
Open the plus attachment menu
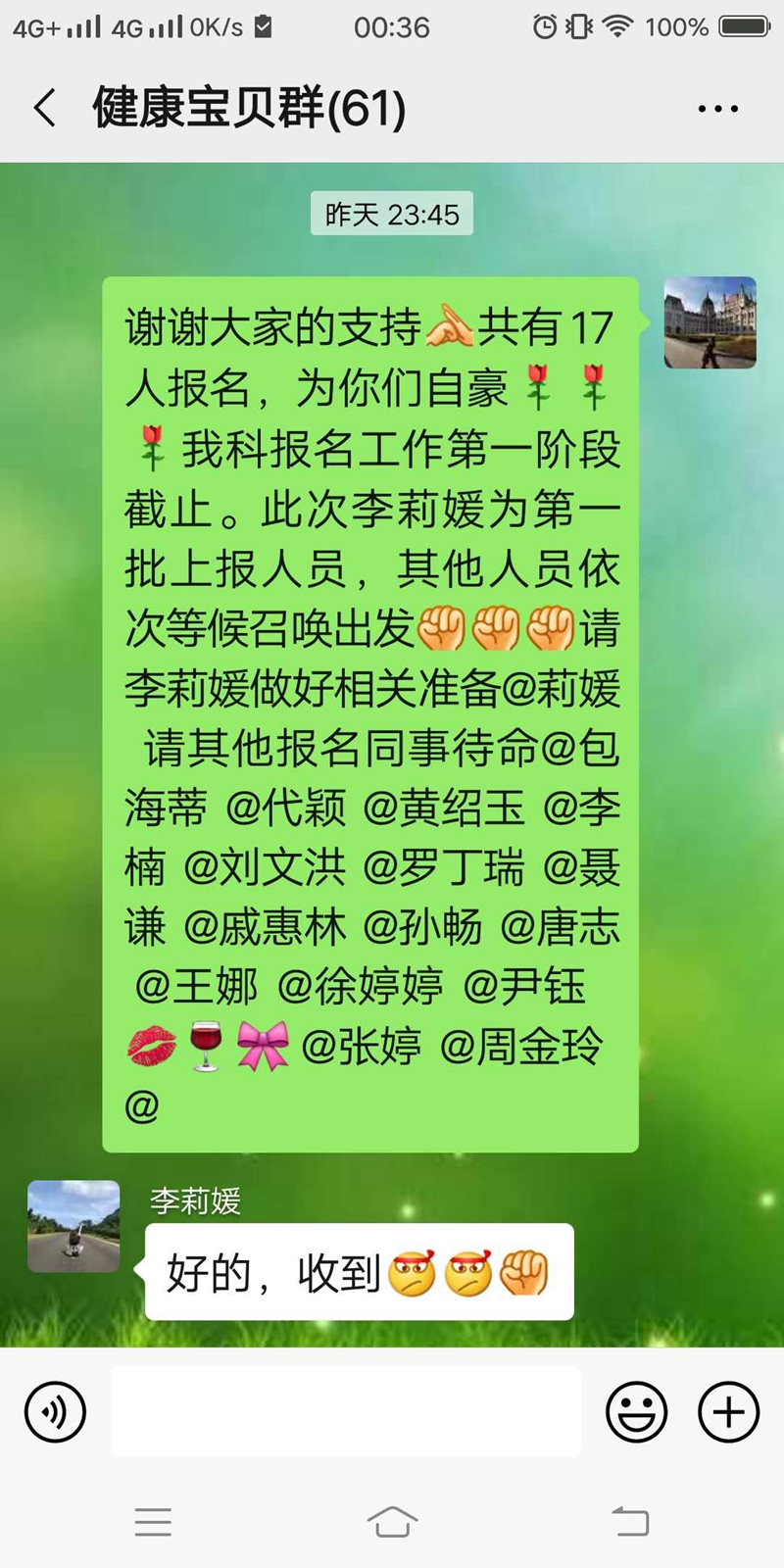click(x=728, y=1412)
